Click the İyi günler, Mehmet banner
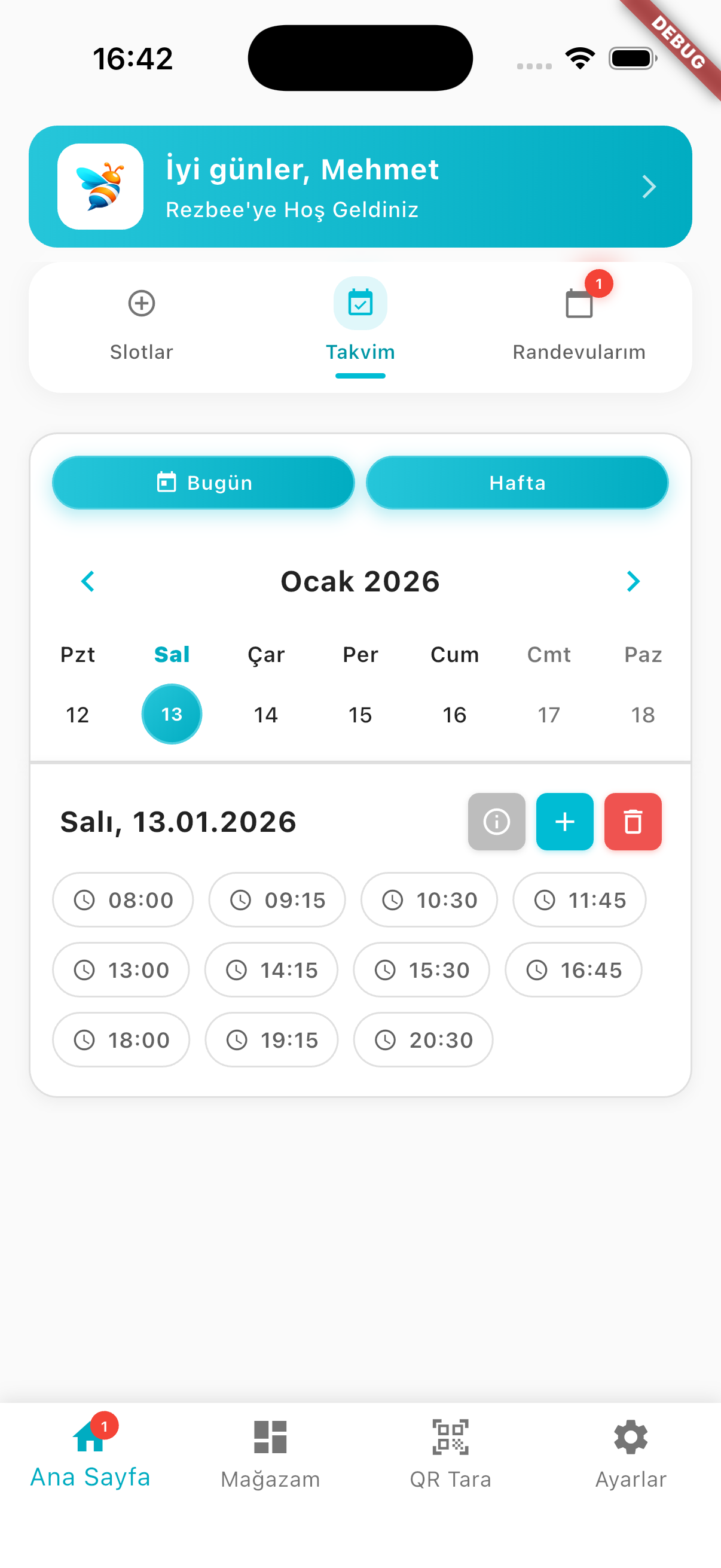Screen dimensions: 721x1568 tap(360, 186)
